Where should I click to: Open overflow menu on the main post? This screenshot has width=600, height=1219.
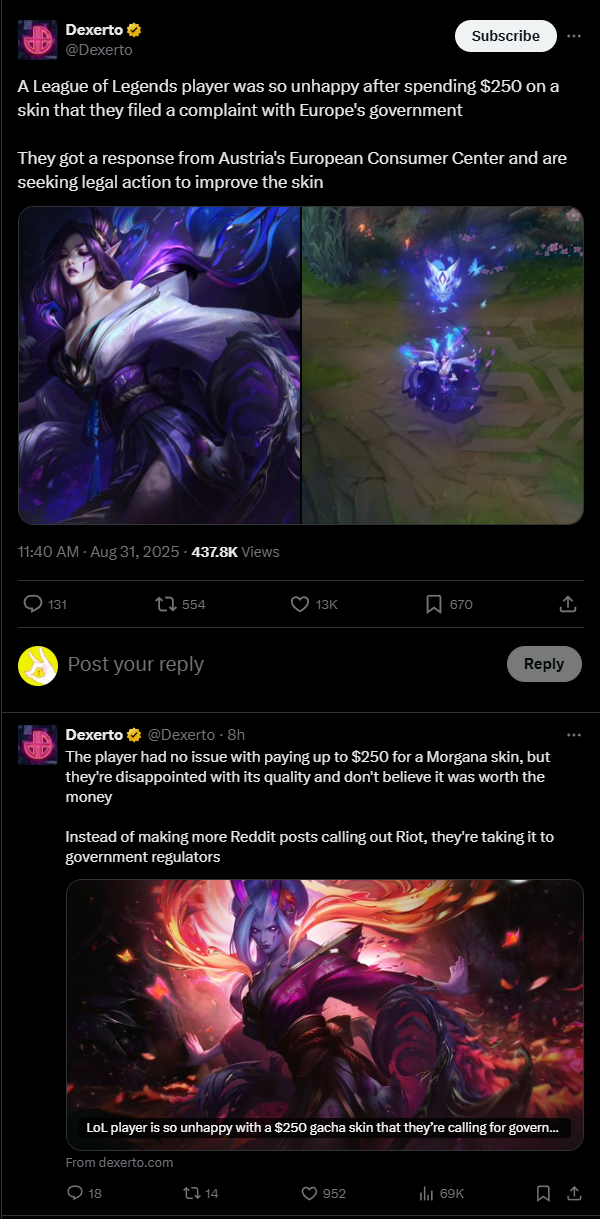(x=574, y=36)
